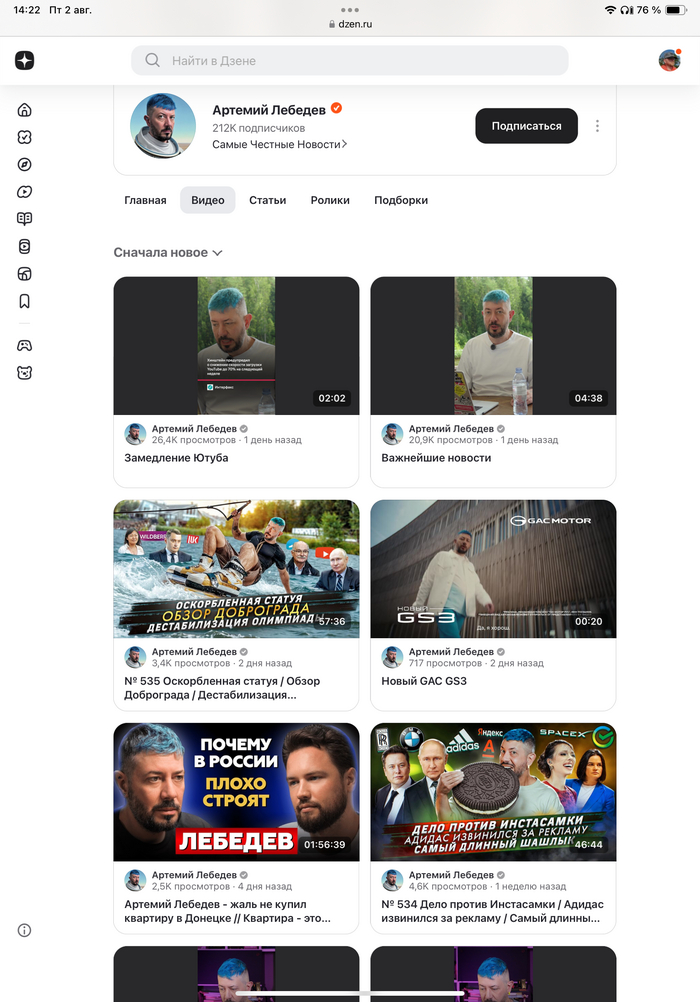
Task: Open the Dzen logo home button
Action: click(25, 61)
